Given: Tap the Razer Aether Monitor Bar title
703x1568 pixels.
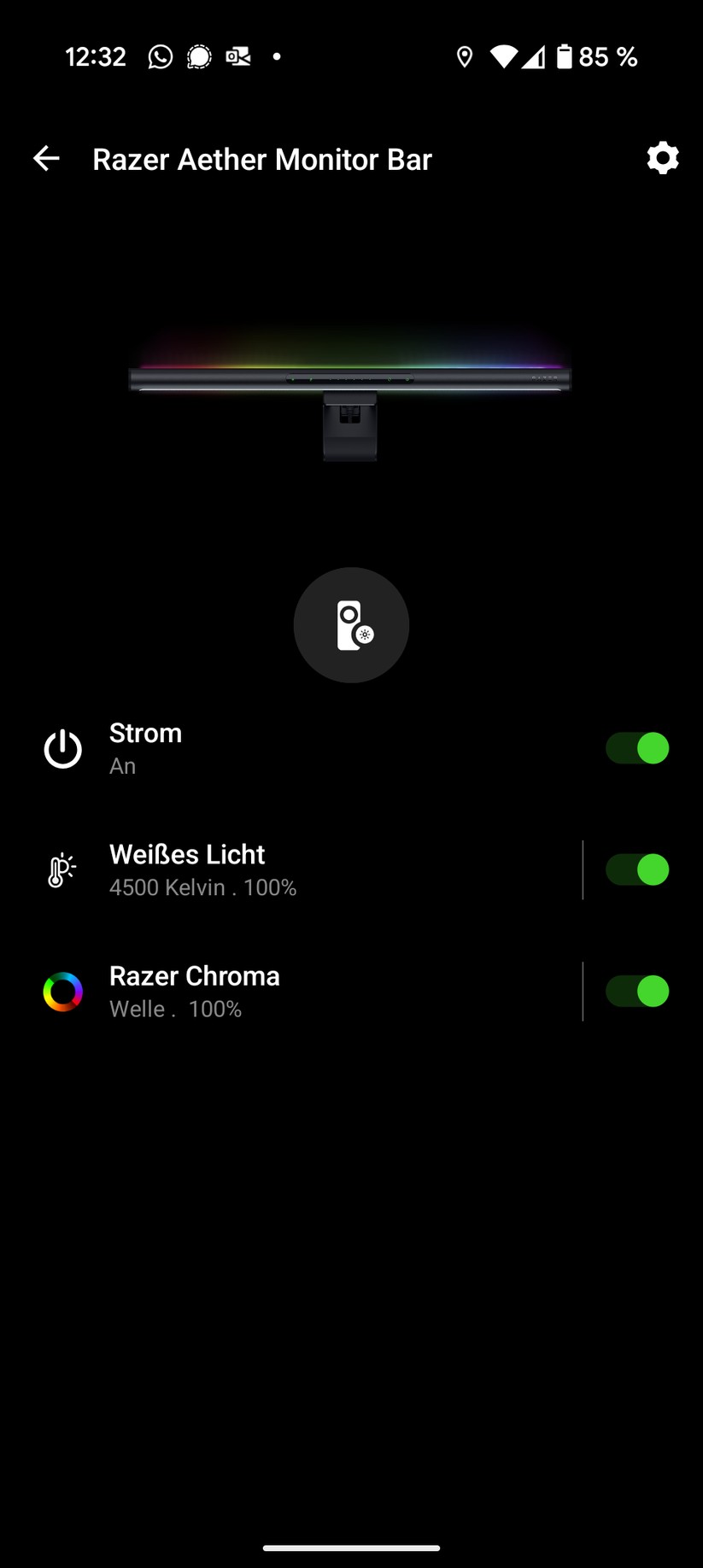Looking at the screenshot, I should point(262,159).
